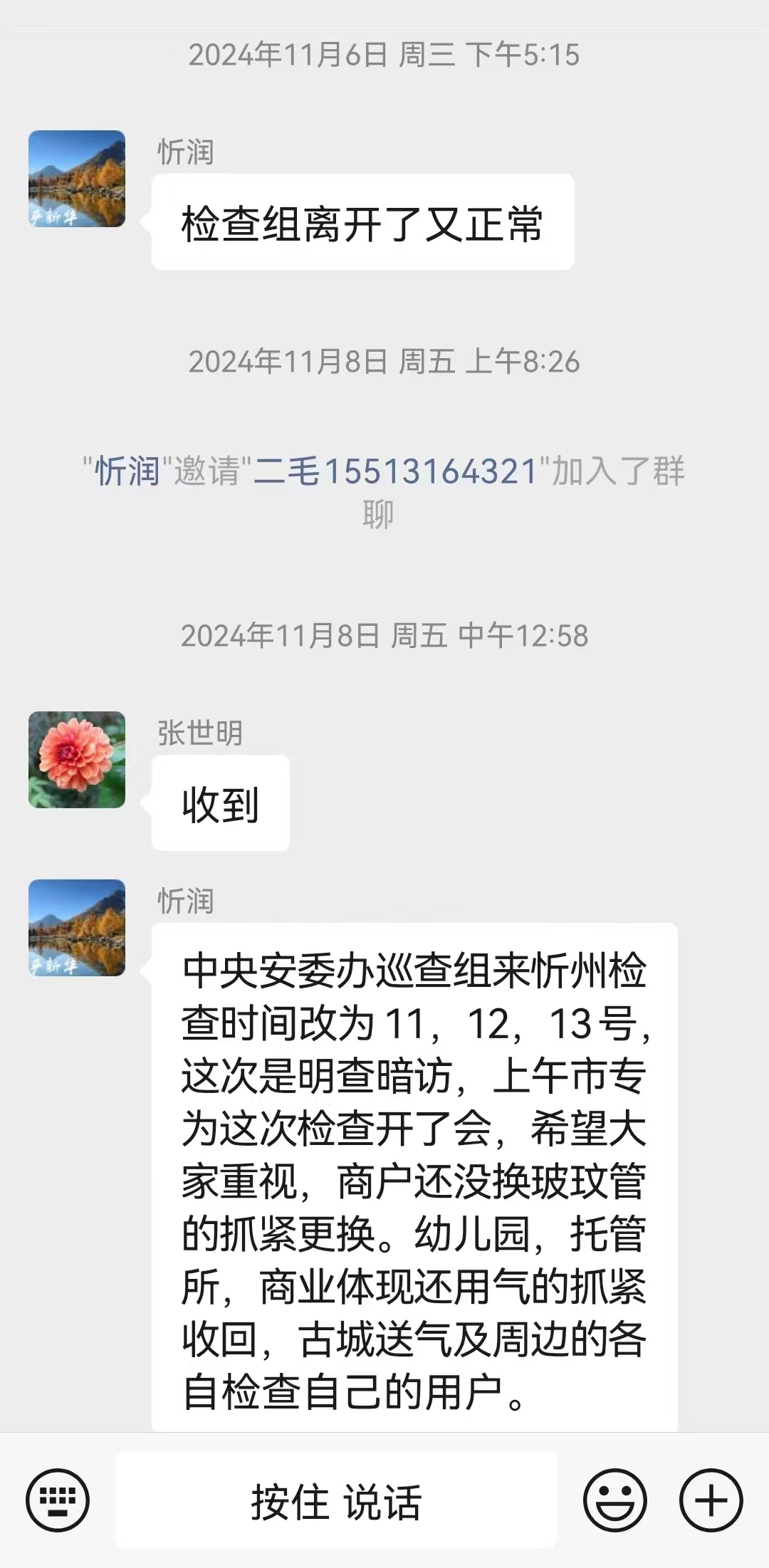The width and height of the screenshot is (769, 1568).
Task: Open 忻润's avatar beside 检查组离开了又正常
Action: tap(77, 179)
